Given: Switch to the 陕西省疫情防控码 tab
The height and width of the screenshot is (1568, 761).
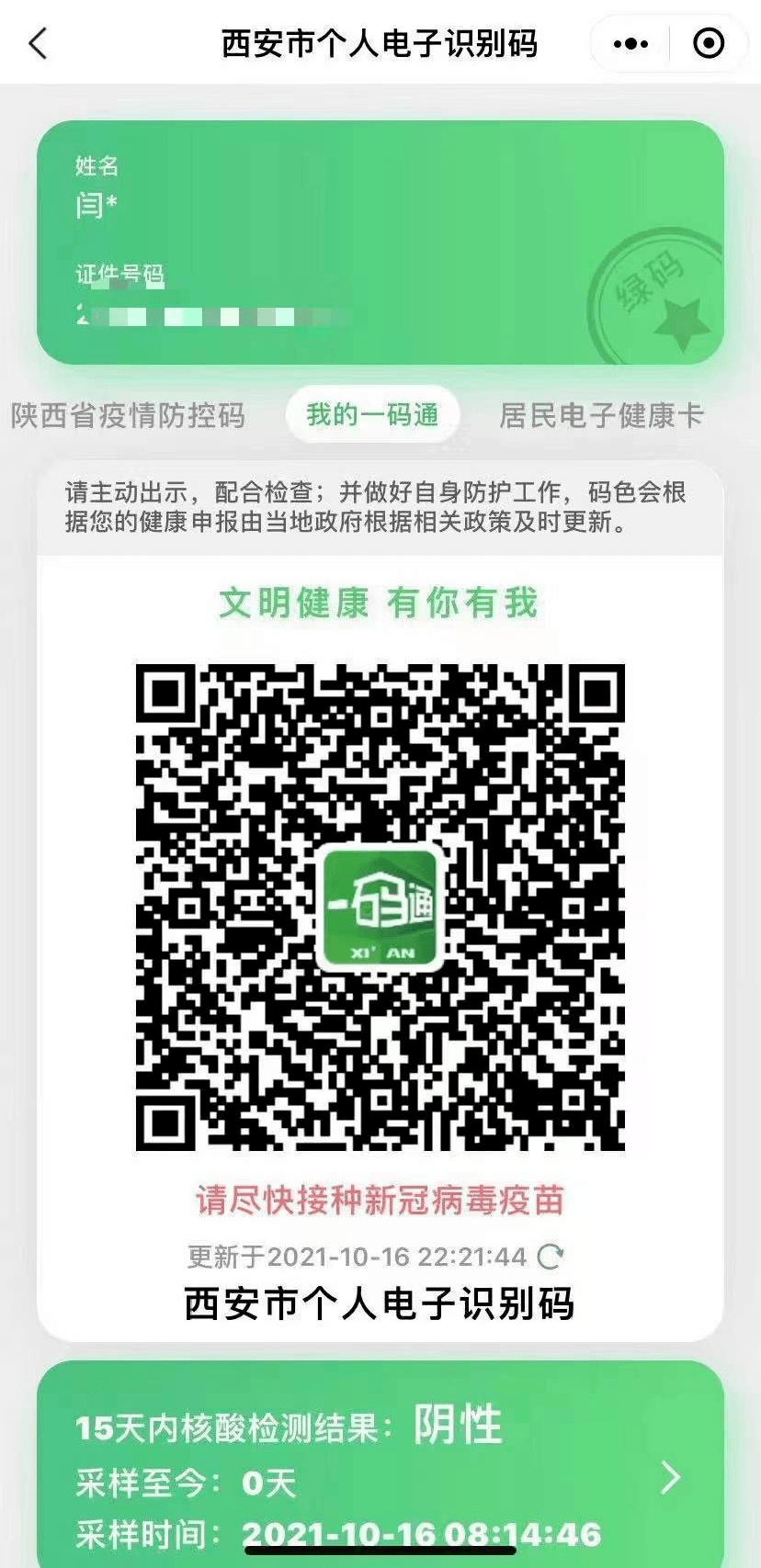Looking at the screenshot, I should click(x=128, y=415).
